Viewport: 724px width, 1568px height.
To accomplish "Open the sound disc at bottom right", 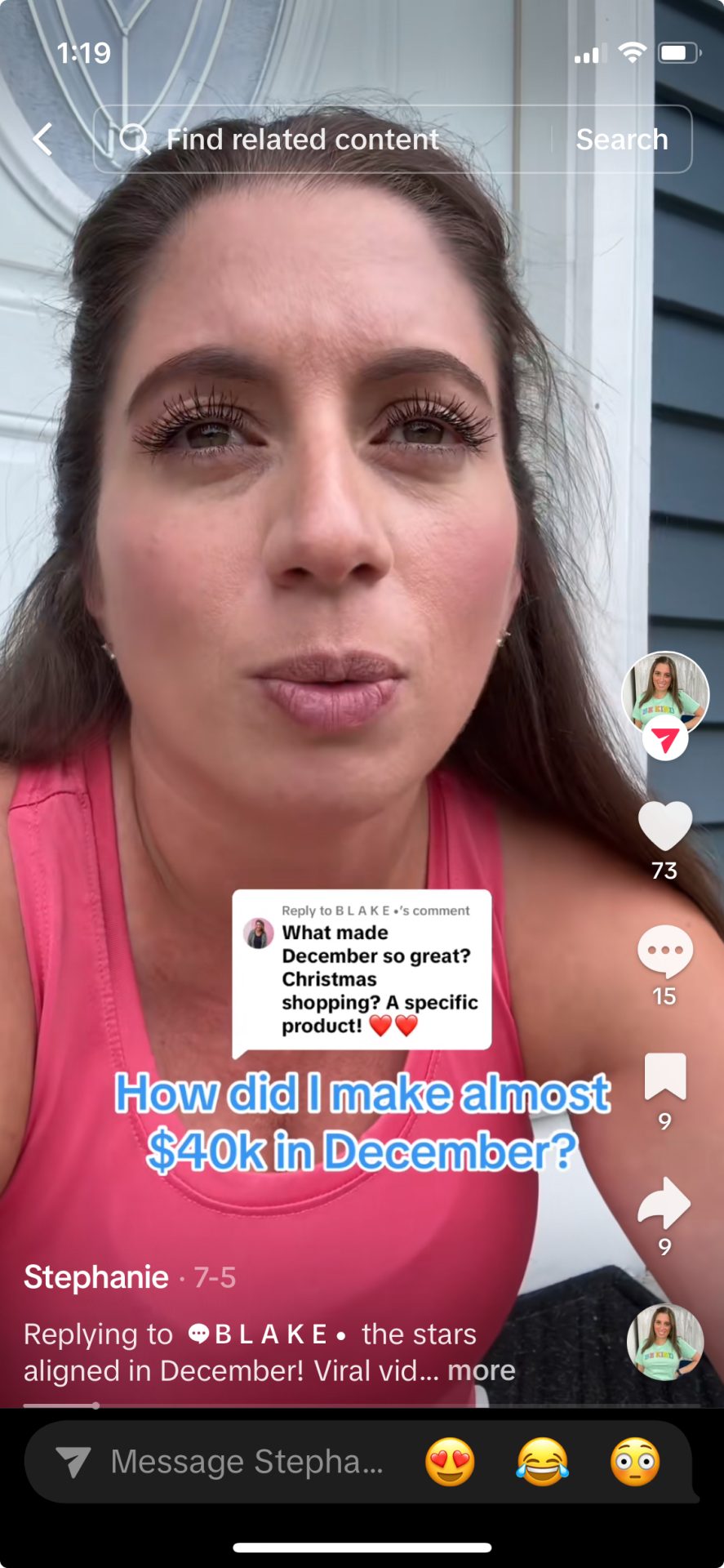I will pos(665,1342).
